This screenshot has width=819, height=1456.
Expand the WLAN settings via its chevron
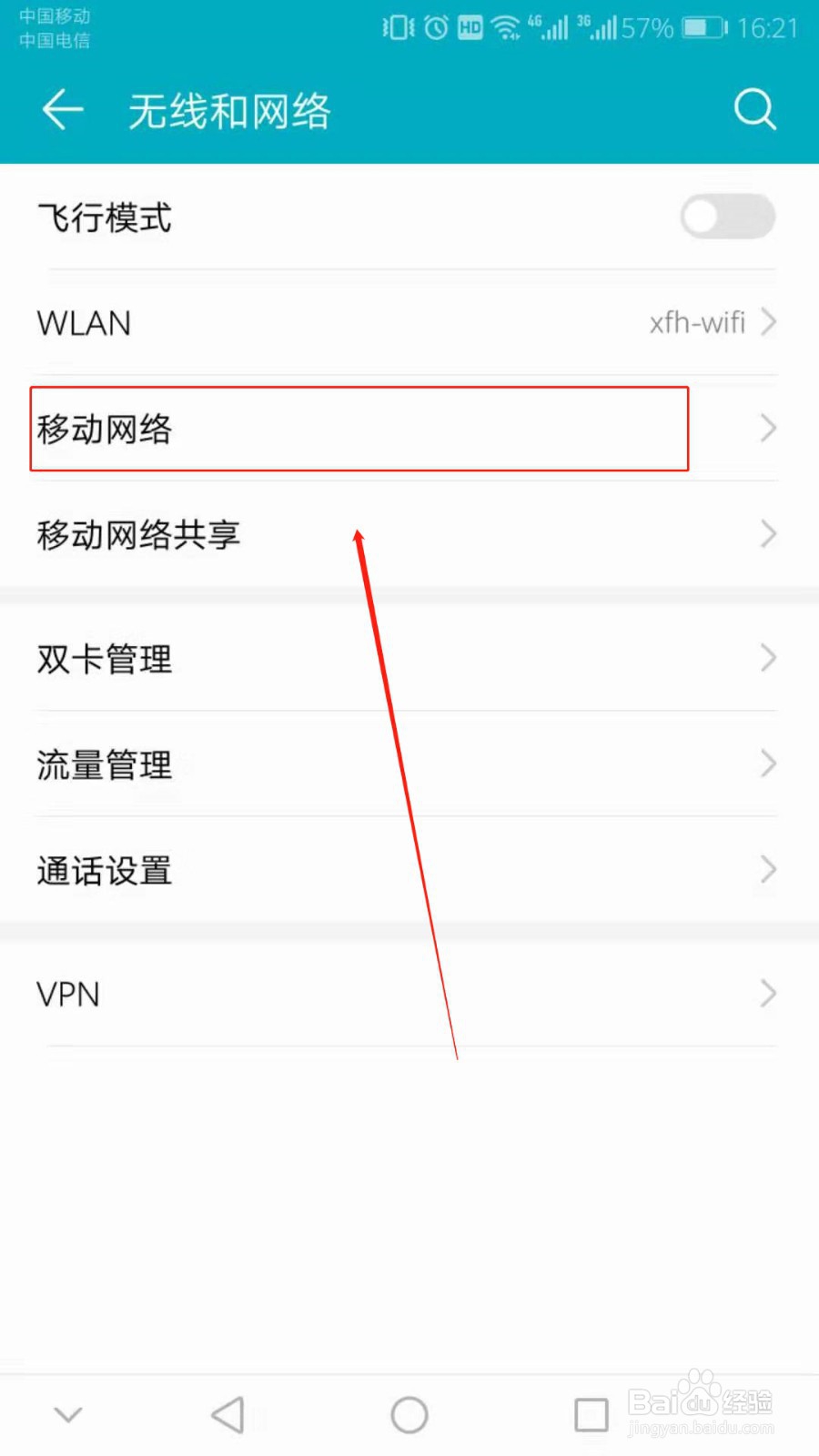tap(767, 322)
